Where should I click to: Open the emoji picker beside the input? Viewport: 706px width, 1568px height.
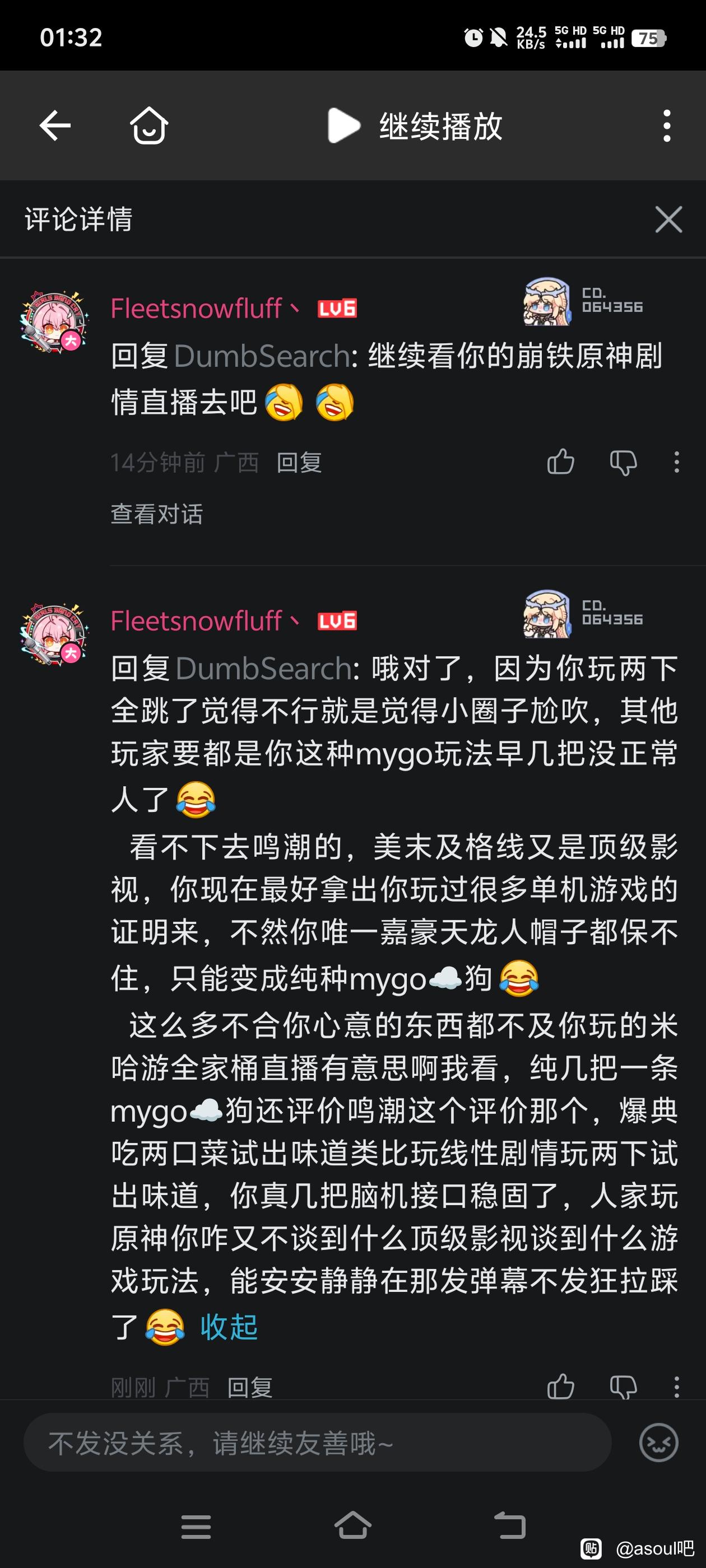tap(658, 1443)
